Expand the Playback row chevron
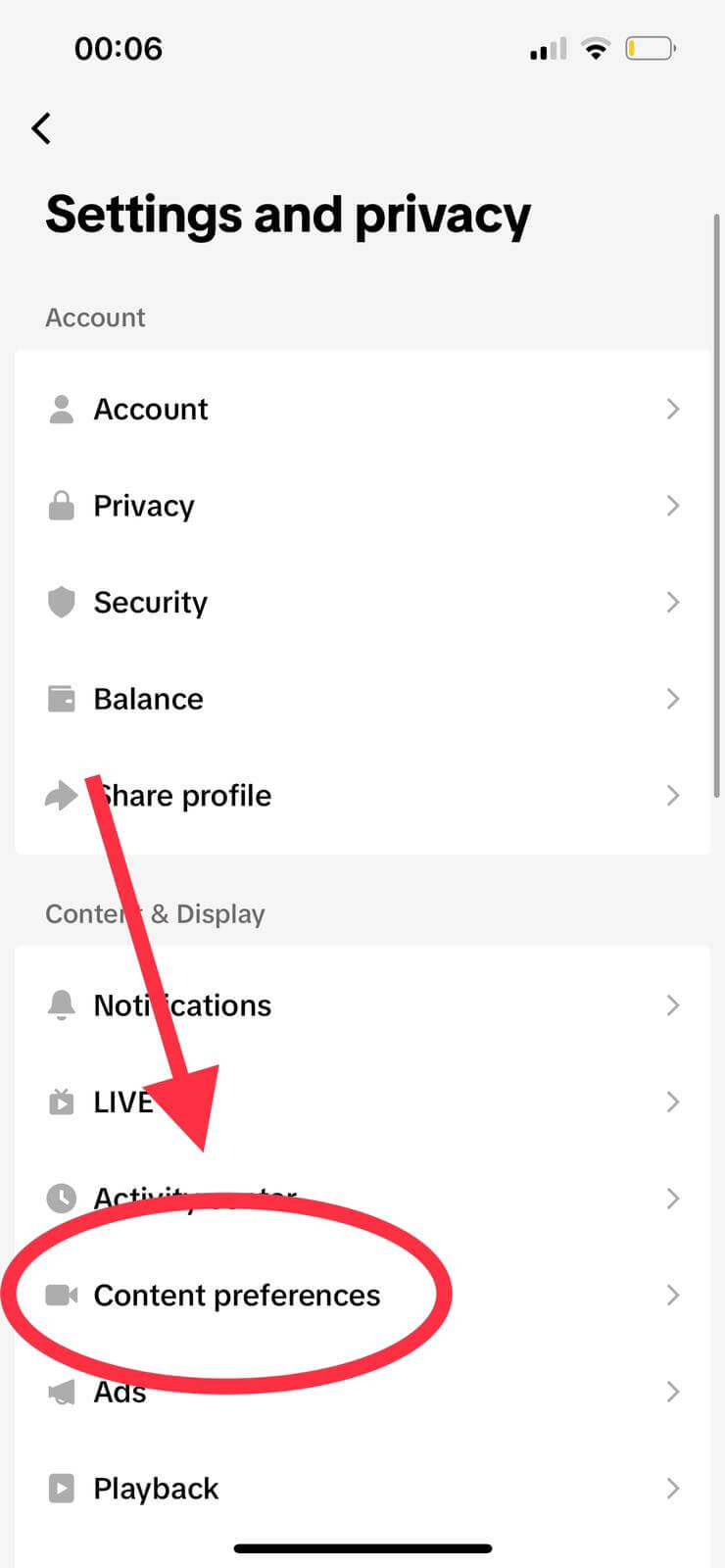 [x=673, y=1488]
